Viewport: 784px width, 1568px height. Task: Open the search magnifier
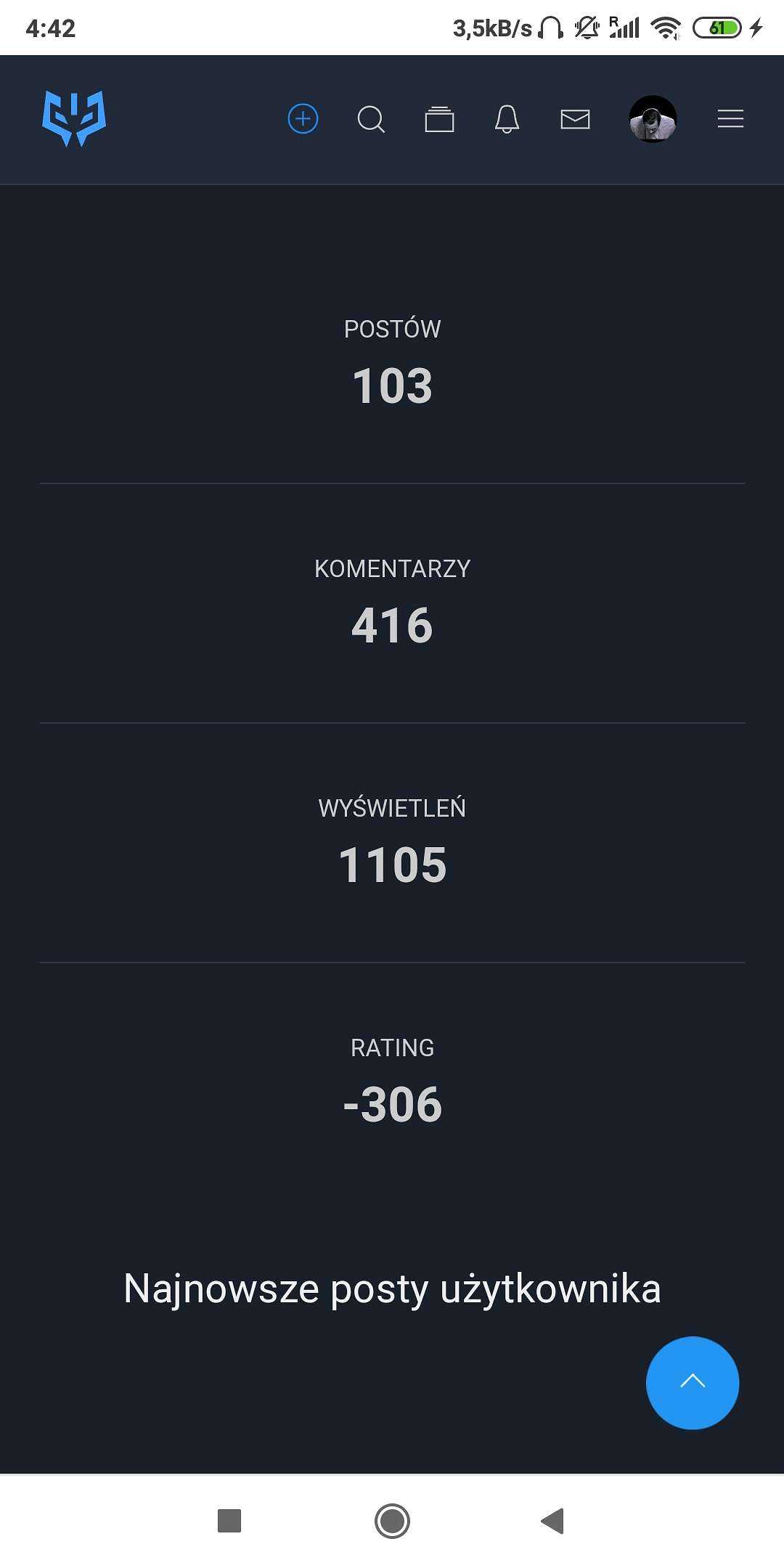[371, 119]
